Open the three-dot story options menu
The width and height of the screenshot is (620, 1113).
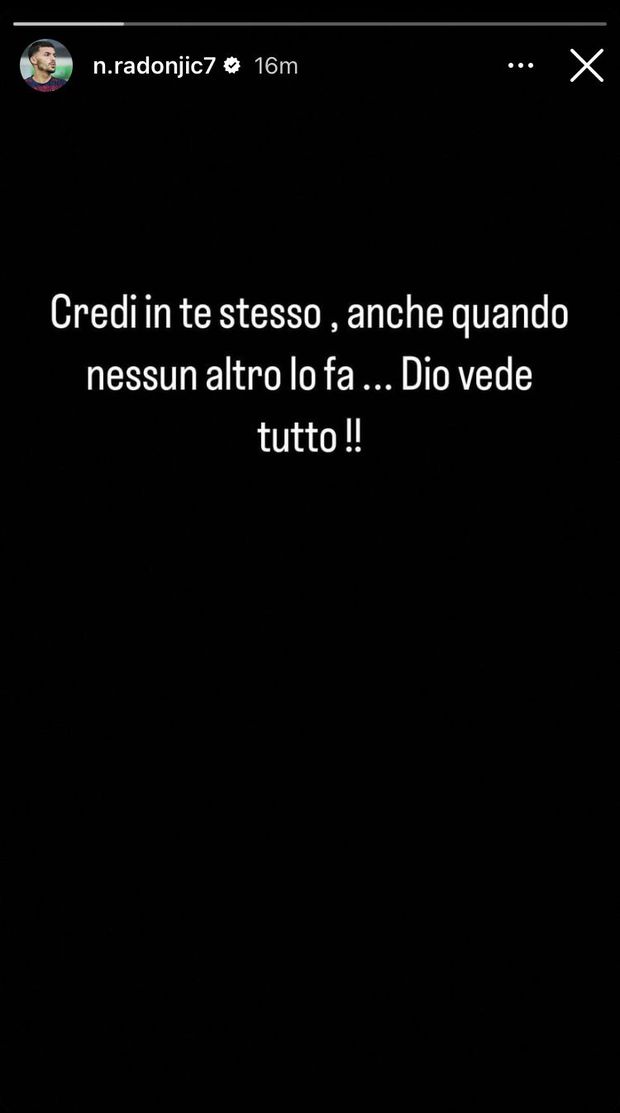coord(520,66)
